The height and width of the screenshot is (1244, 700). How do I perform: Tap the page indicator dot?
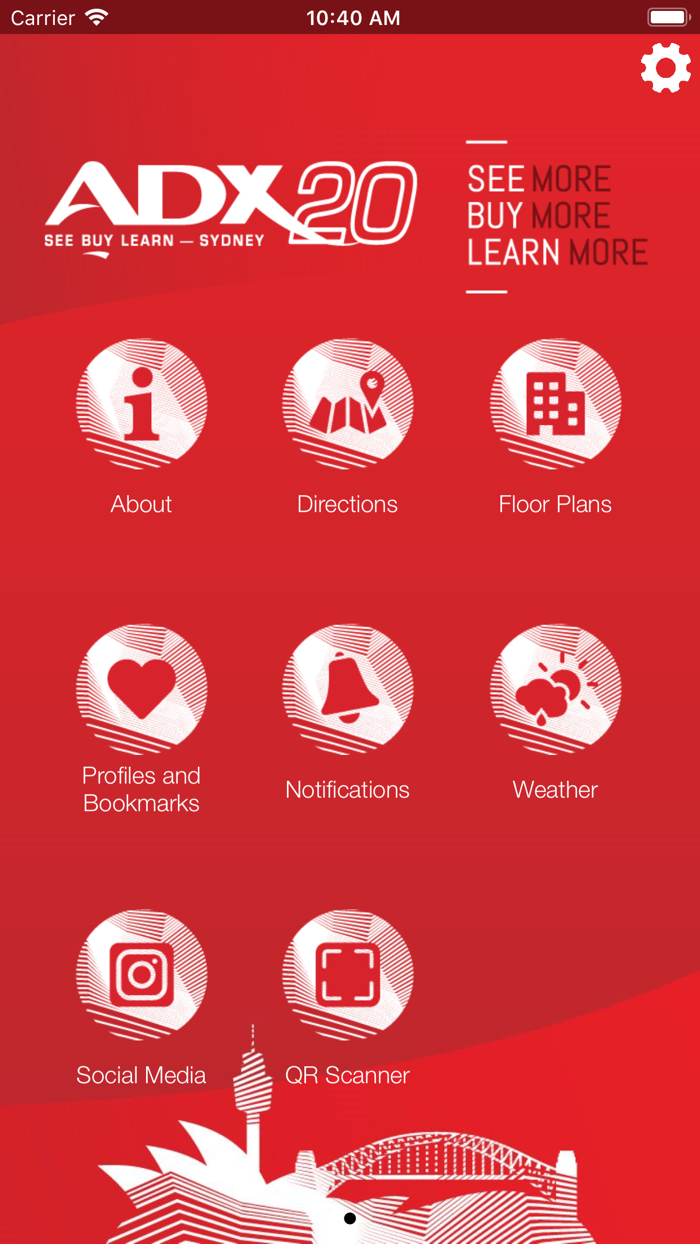pyautogui.click(x=350, y=1218)
